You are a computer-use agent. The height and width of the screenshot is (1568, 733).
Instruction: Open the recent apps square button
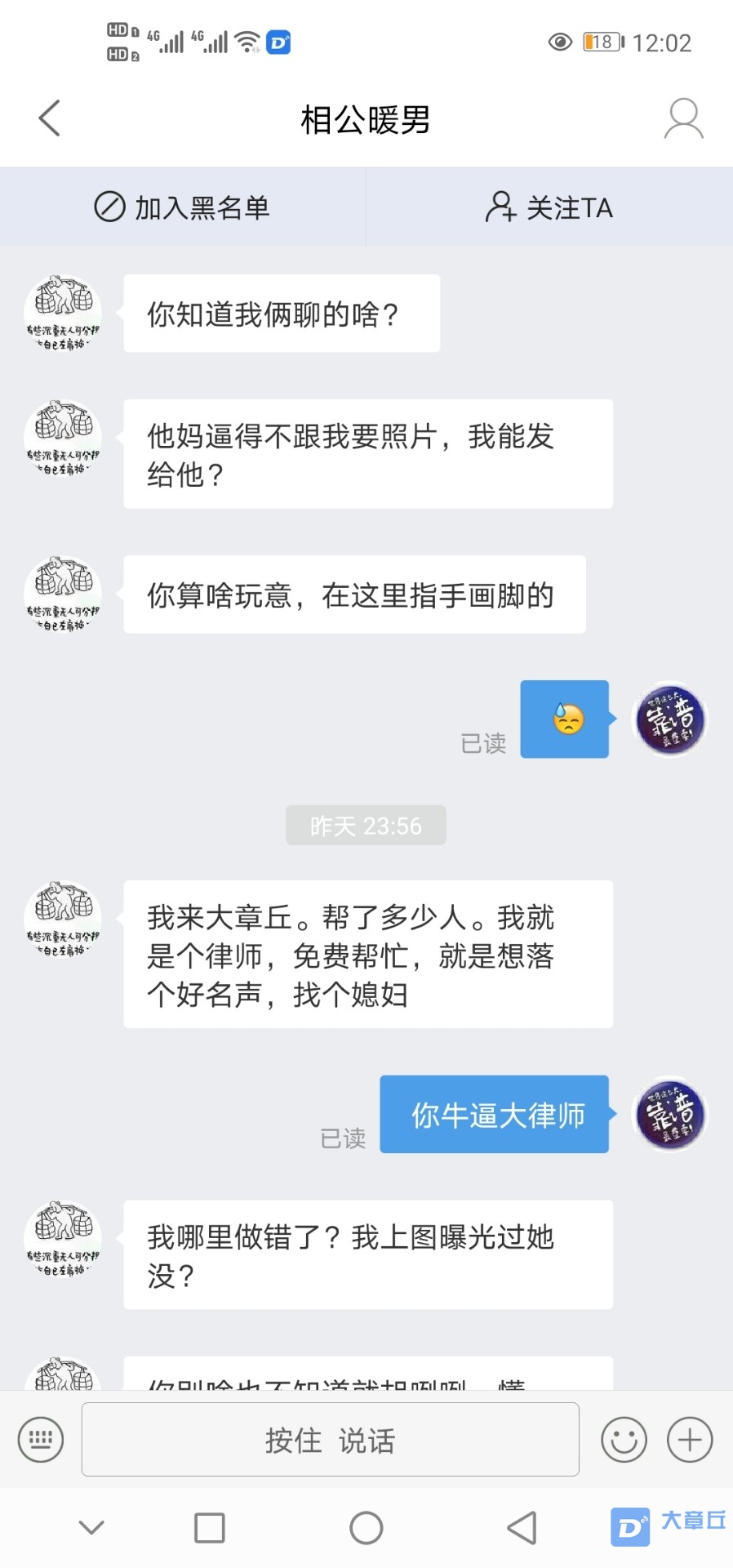click(x=210, y=1528)
